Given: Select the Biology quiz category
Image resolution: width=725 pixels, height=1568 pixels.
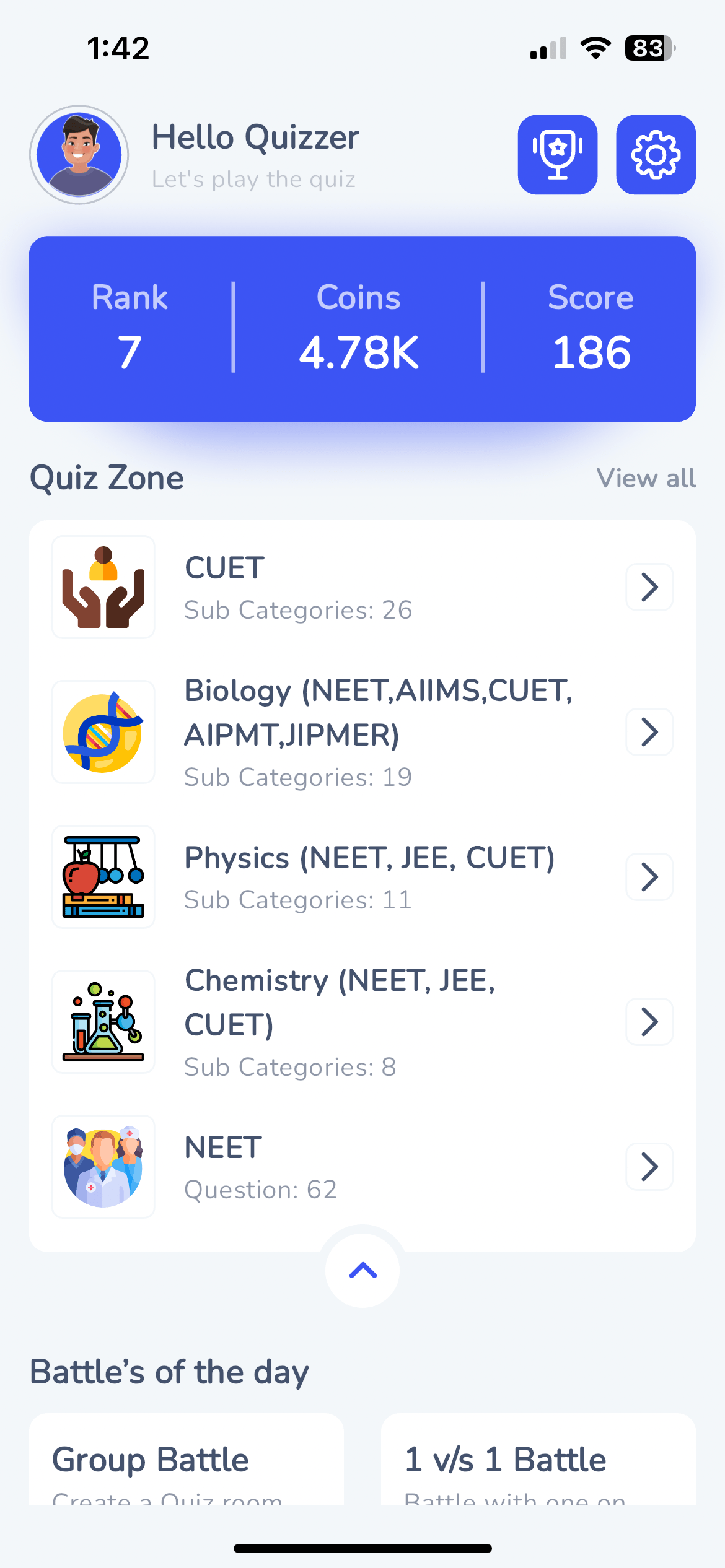Looking at the screenshot, I should pyautogui.click(x=362, y=732).
